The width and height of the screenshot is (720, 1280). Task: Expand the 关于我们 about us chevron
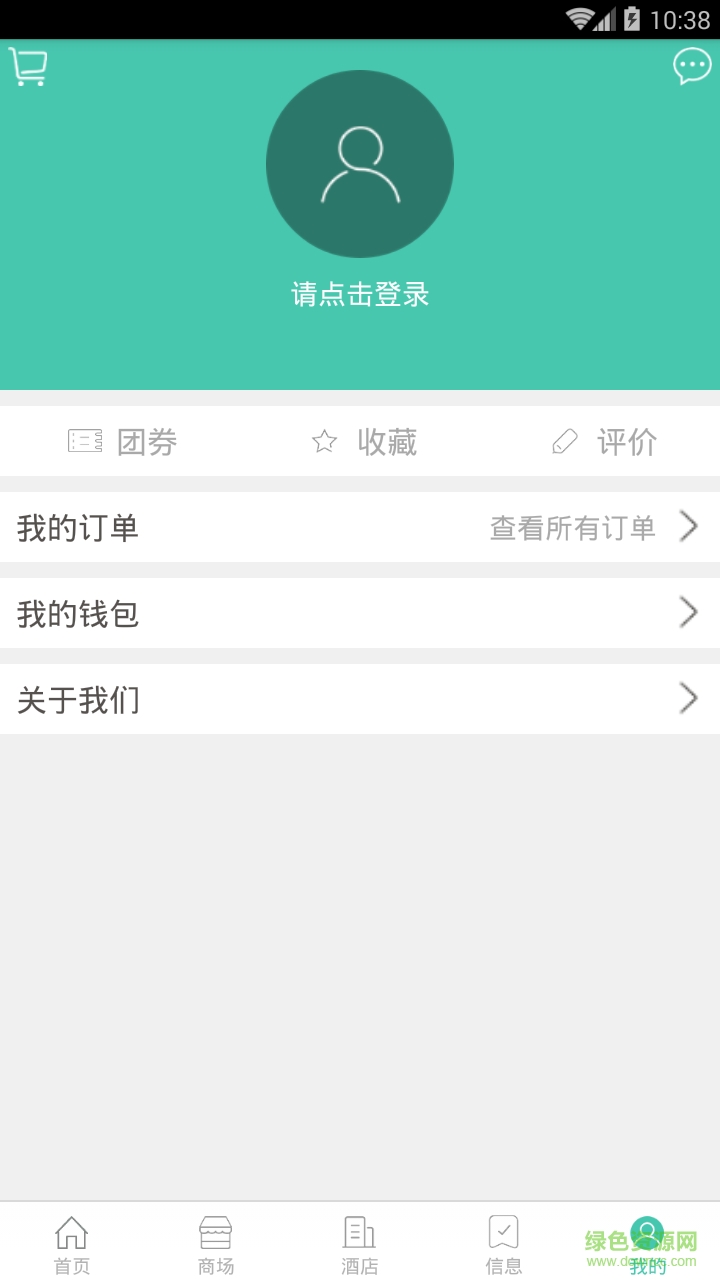coord(688,697)
